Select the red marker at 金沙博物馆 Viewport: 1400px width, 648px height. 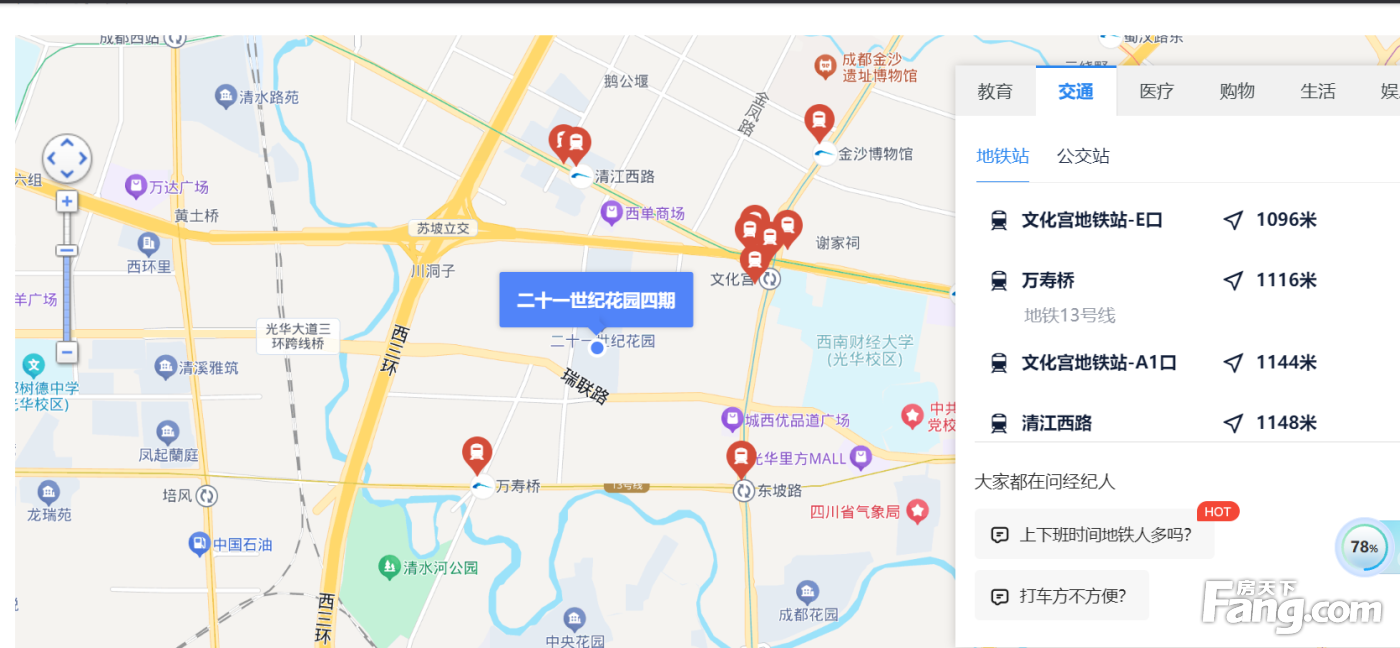[x=819, y=122]
